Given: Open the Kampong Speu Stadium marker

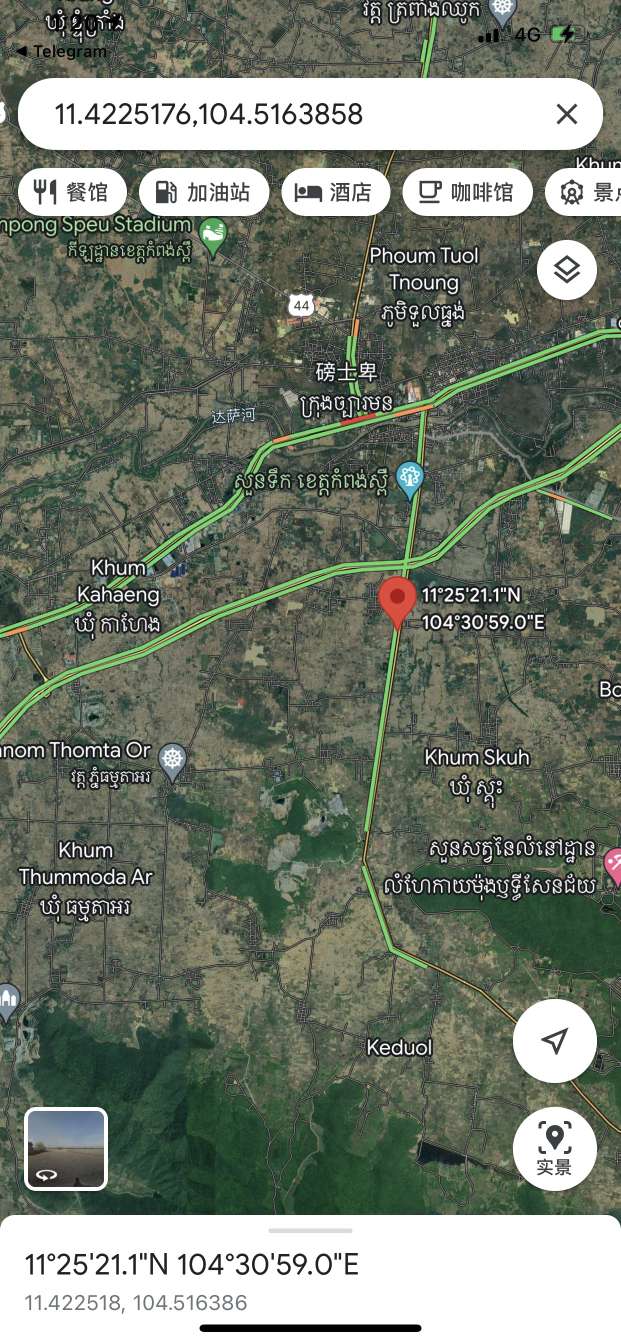Looking at the screenshot, I should 212,236.
